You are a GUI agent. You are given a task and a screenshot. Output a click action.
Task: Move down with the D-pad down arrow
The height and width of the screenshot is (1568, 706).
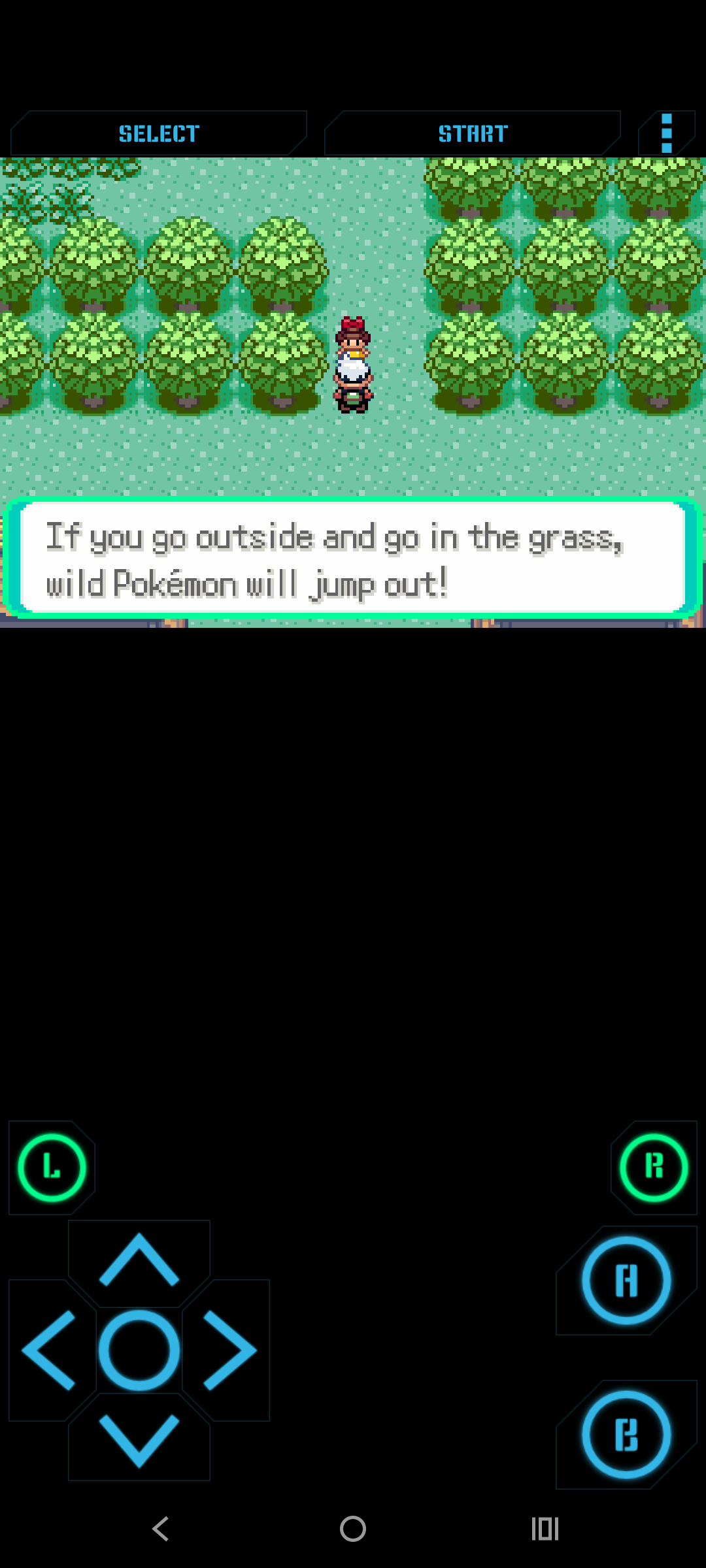point(139,1439)
